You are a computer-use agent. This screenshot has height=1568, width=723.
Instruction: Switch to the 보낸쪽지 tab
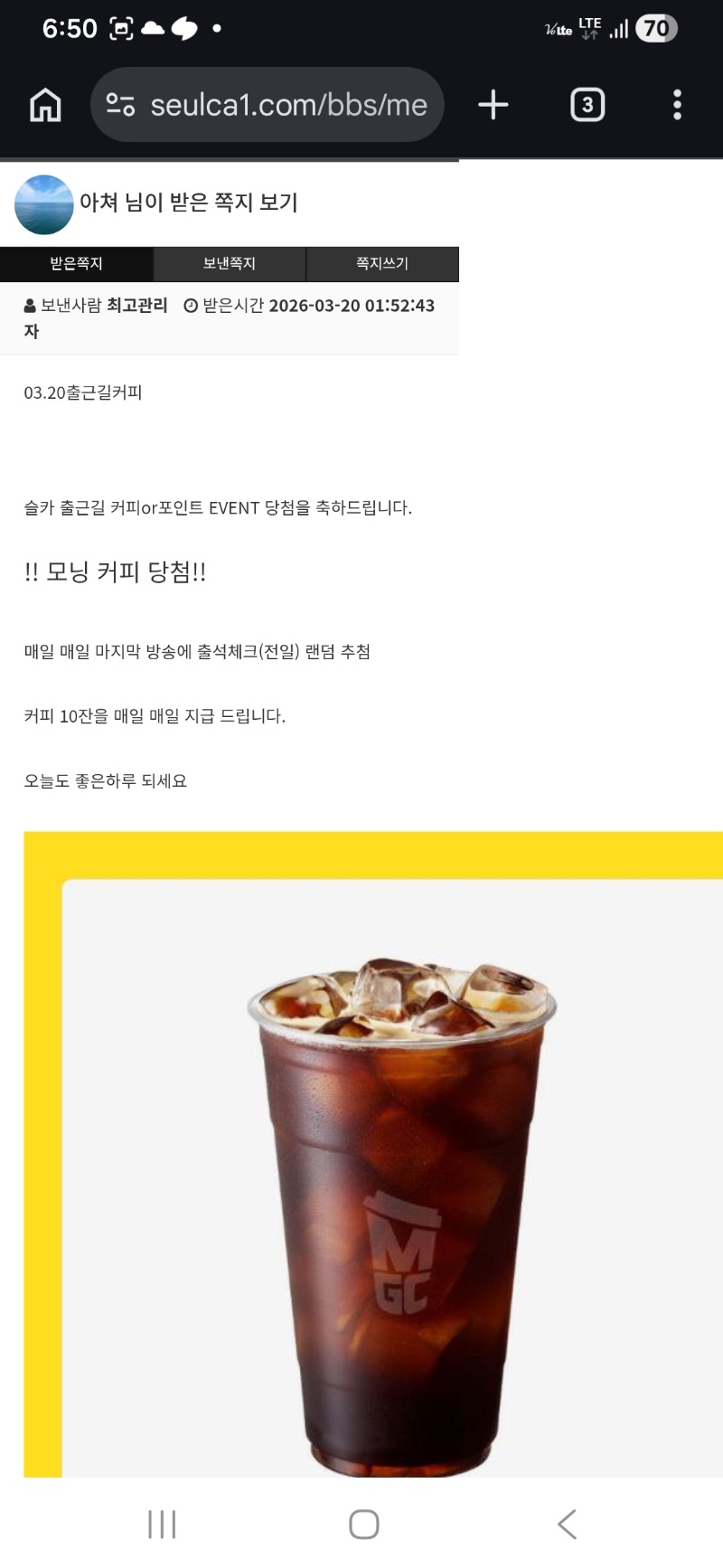(230, 264)
